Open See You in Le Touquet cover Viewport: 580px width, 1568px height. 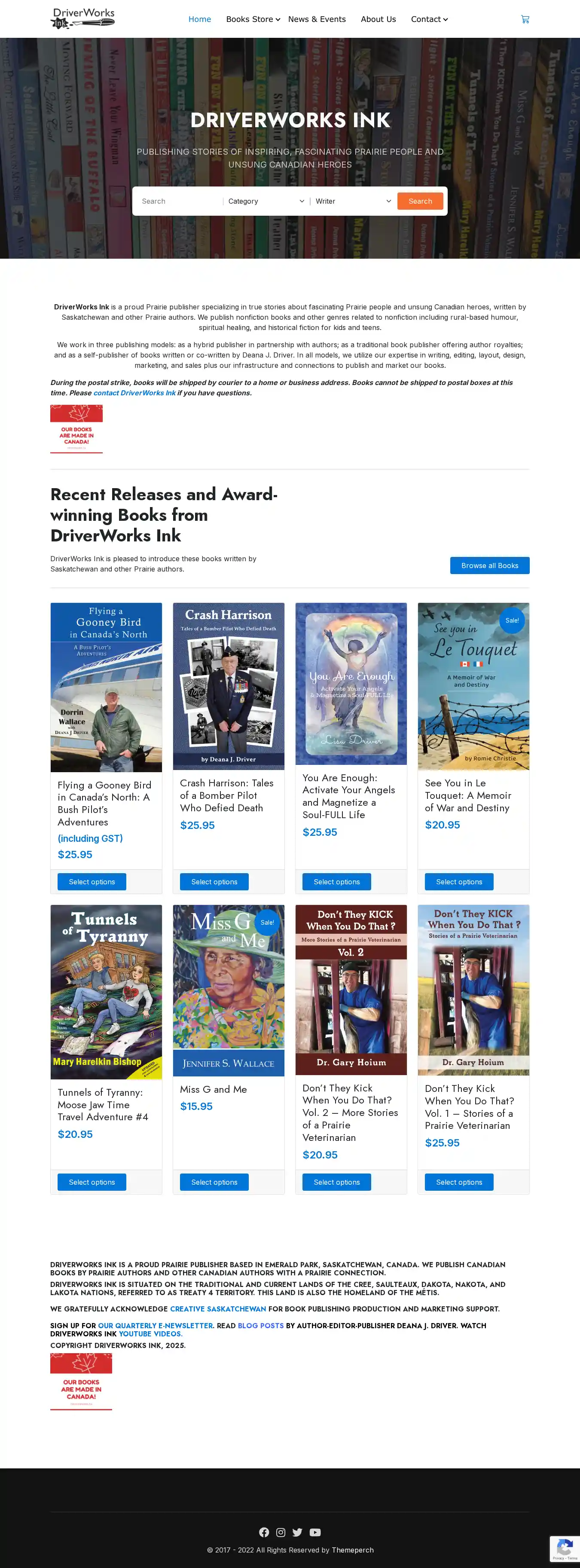pos(473,686)
